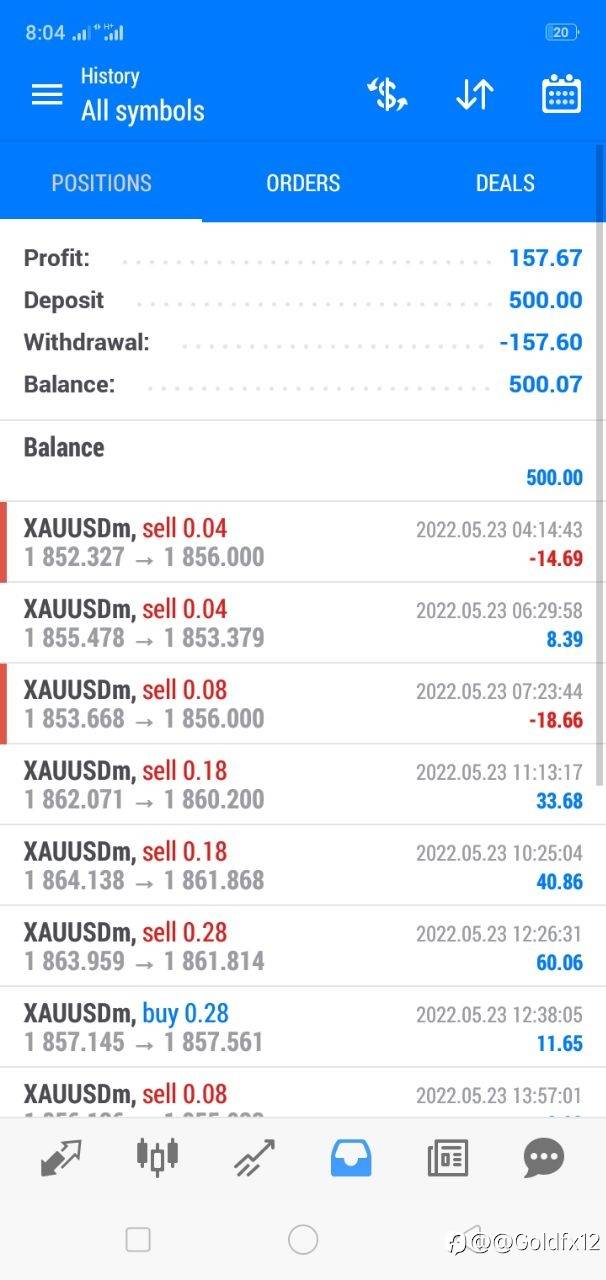Open the chat messages tab

(544, 1158)
